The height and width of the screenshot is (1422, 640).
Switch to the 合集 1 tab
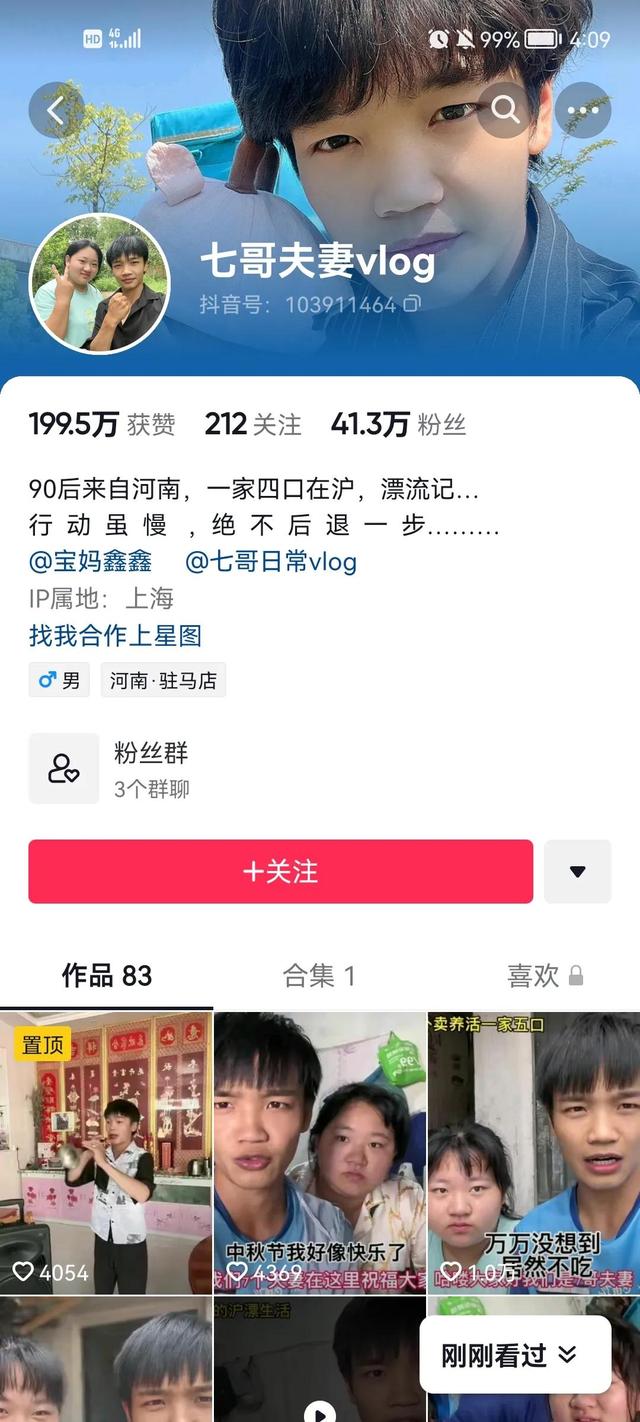[319, 975]
